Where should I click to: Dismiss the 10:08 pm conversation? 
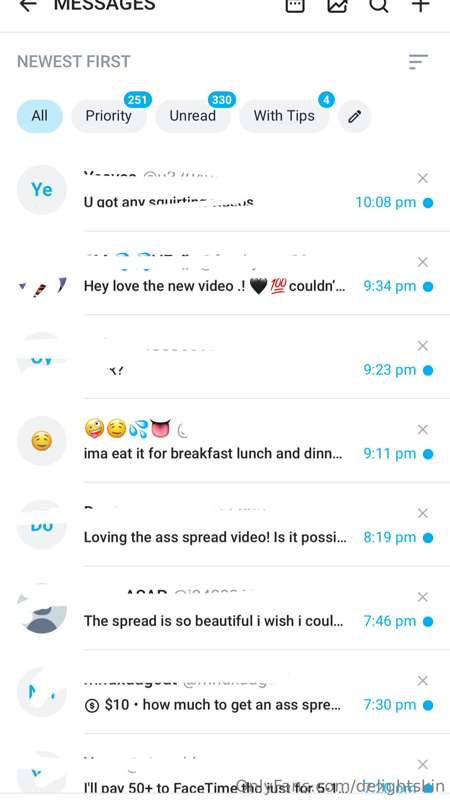point(422,178)
